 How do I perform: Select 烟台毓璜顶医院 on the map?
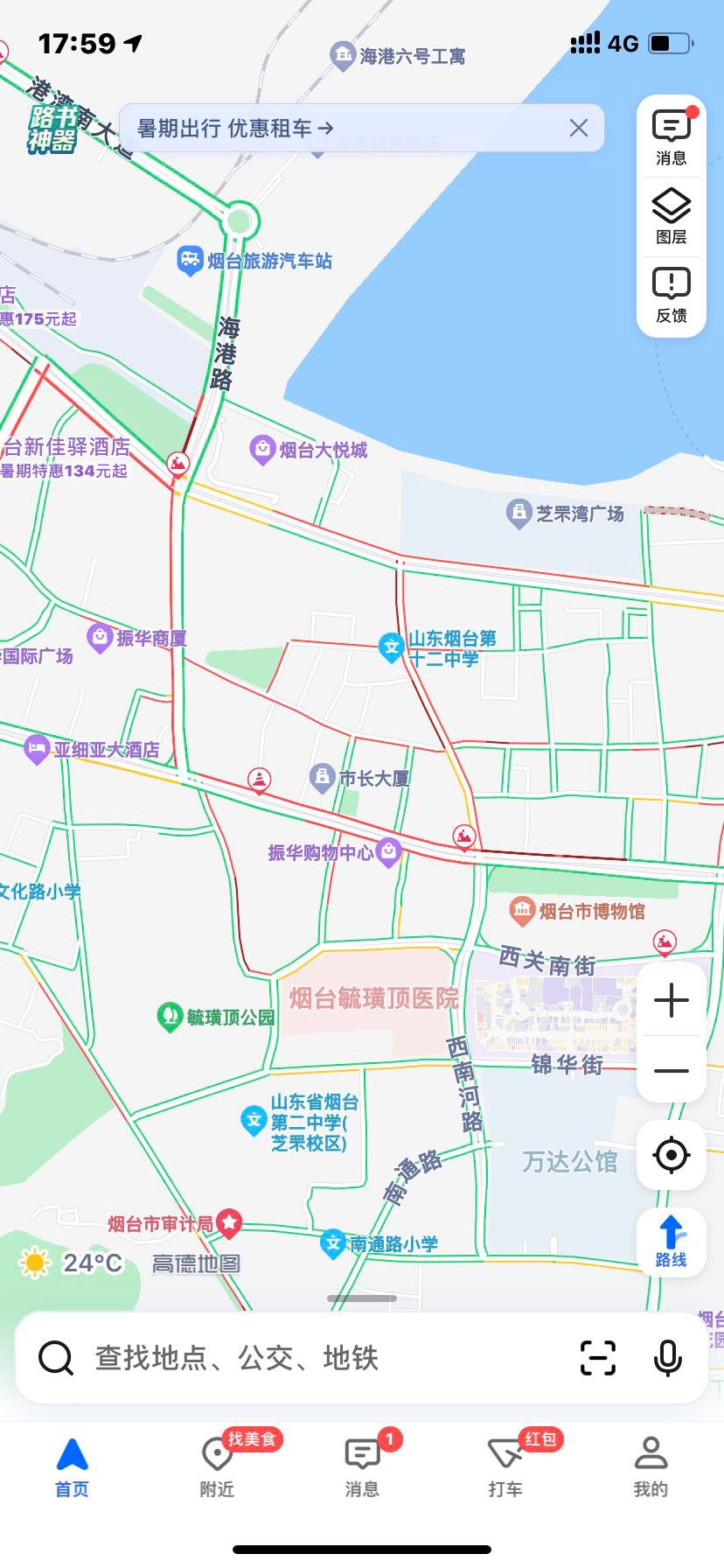click(x=374, y=998)
